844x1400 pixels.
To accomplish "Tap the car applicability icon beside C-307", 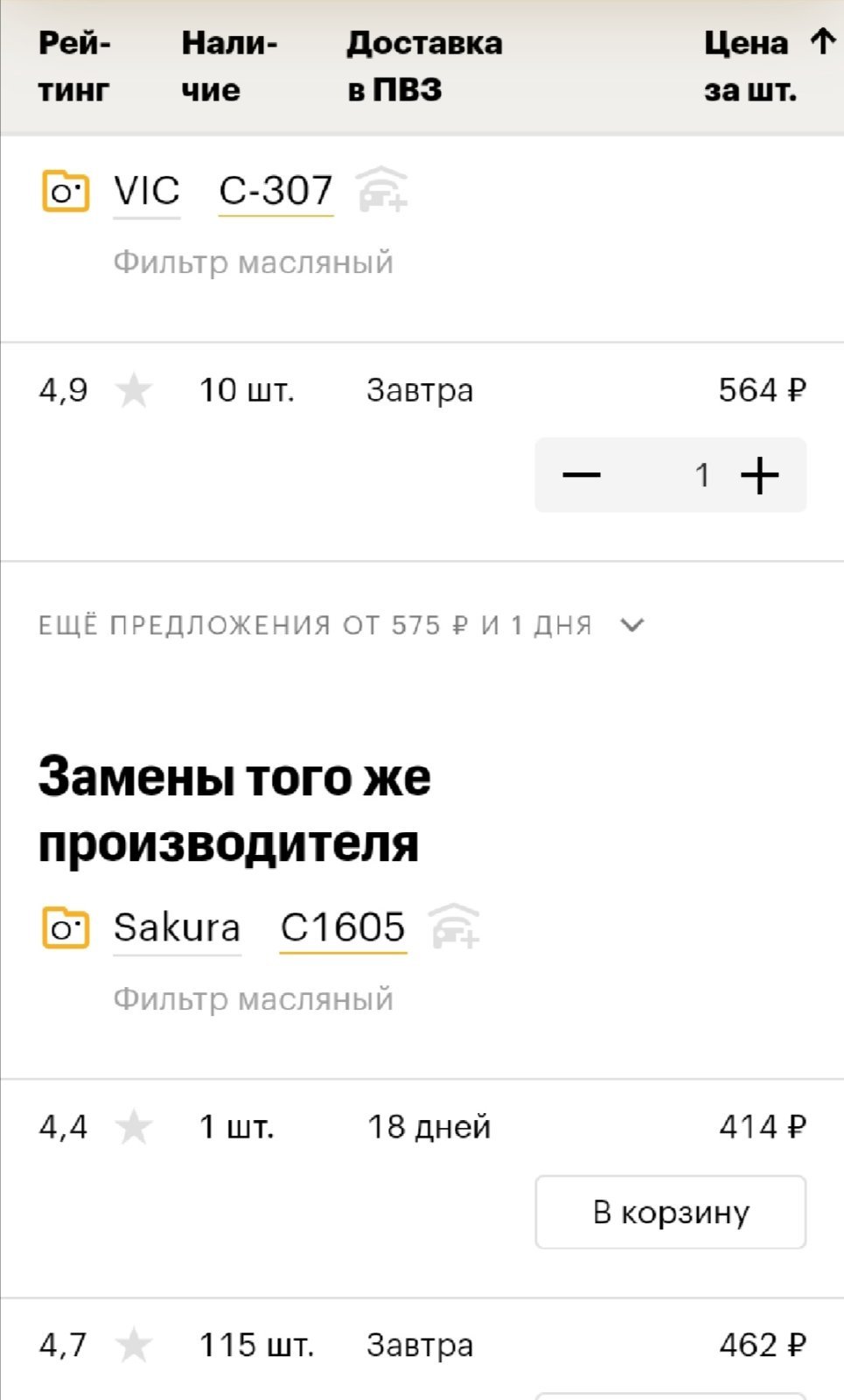I will pyautogui.click(x=383, y=190).
